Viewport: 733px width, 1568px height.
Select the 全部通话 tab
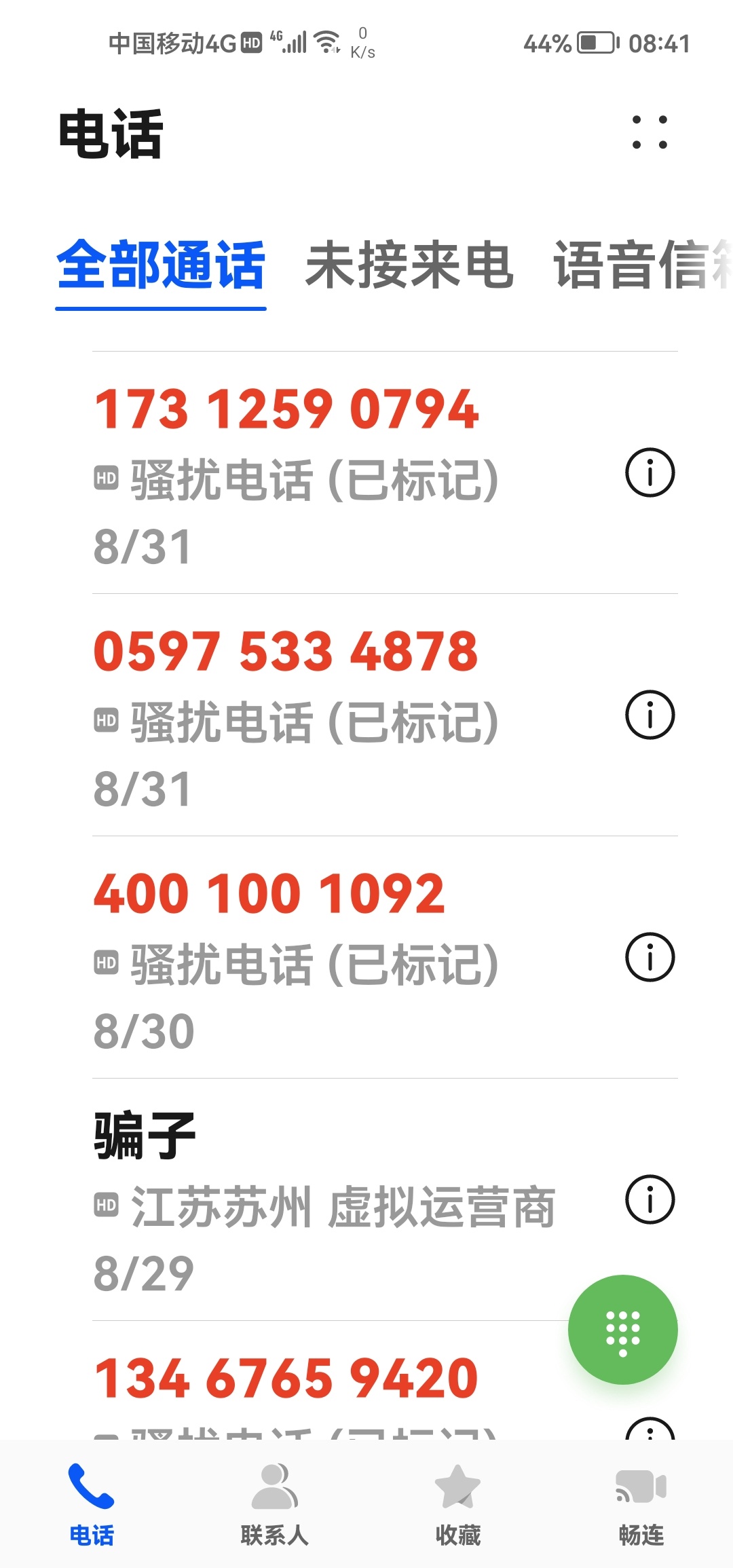click(161, 265)
